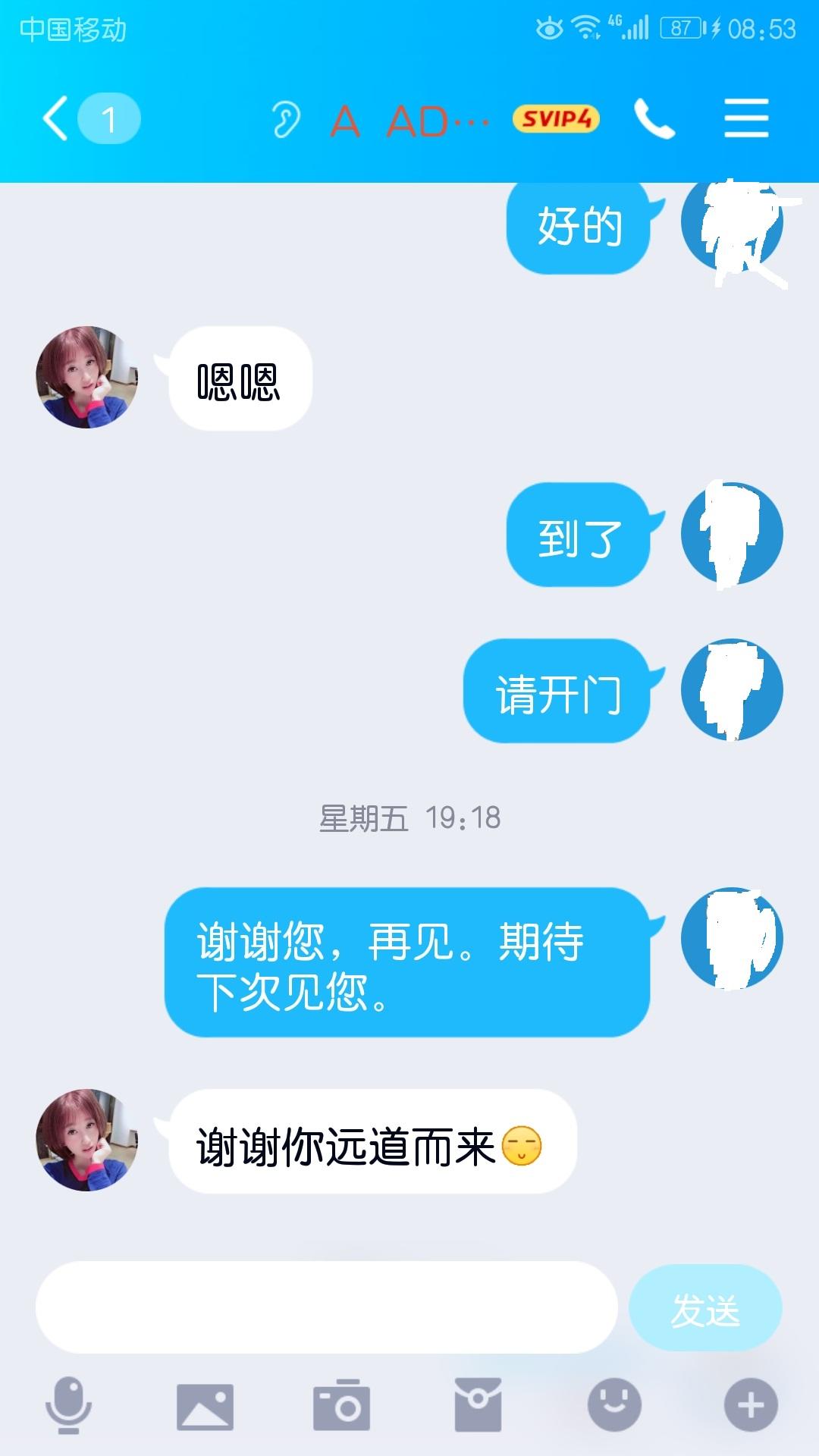Send a red packet
Screen dimensions: 819x1456
[x=478, y=1406]
